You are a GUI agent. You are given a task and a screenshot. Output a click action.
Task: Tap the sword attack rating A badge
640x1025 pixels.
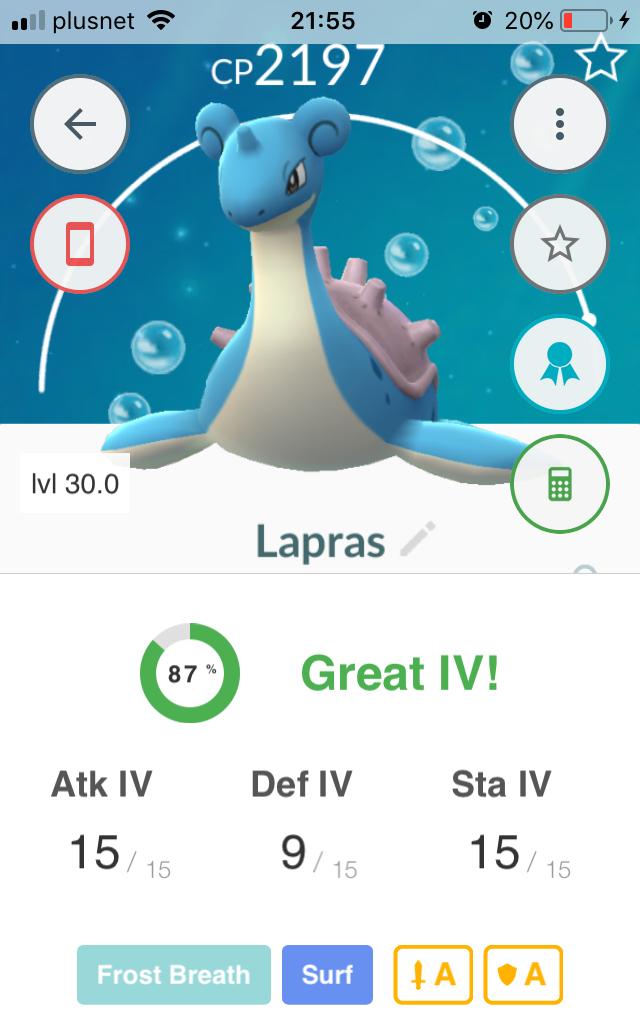click(x=433, y=974)
